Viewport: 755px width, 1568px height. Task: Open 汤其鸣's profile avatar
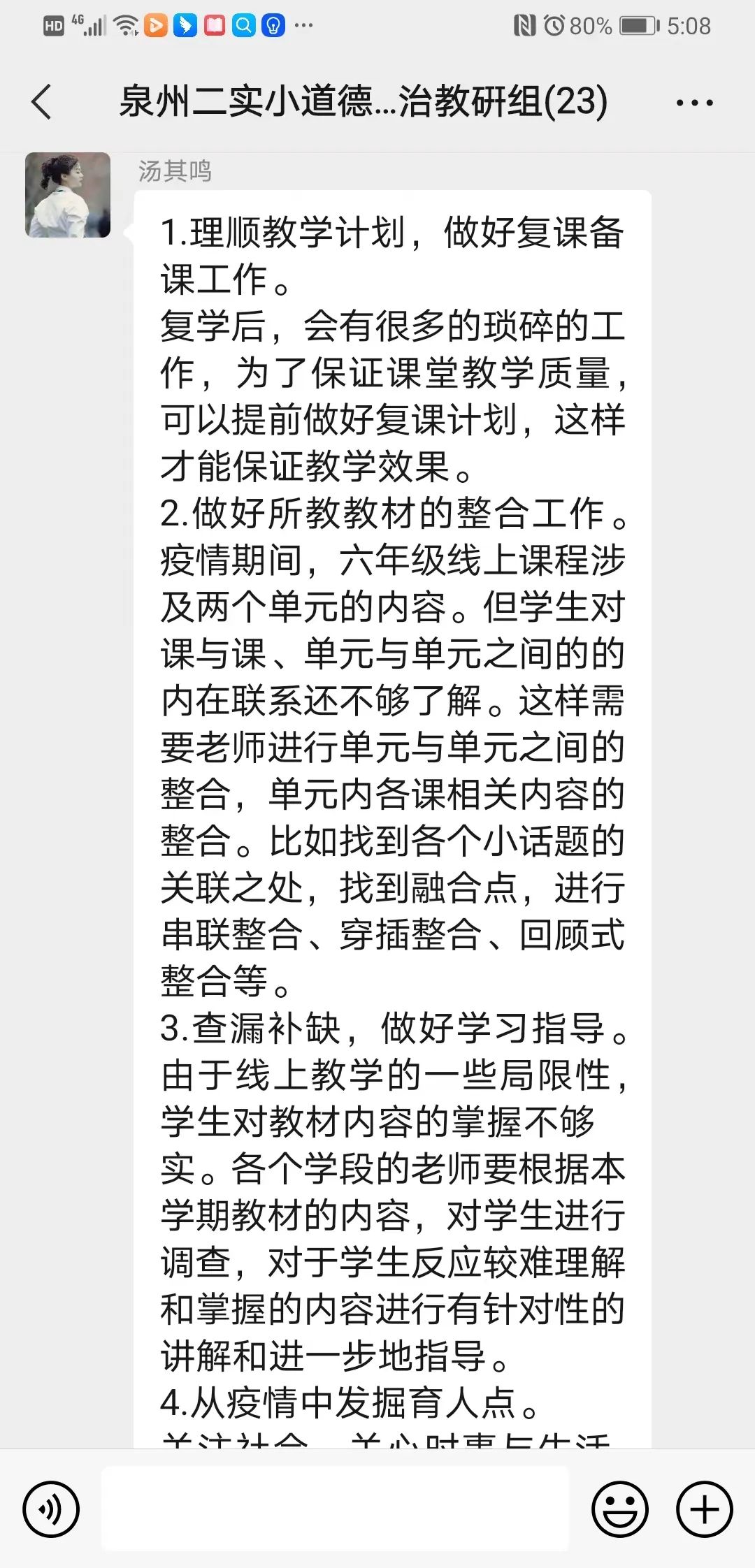tap(68, 195)
